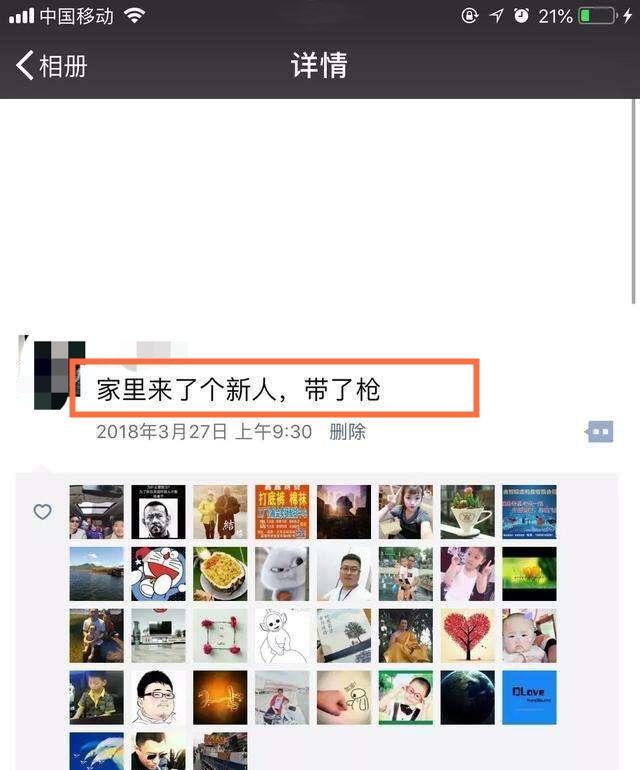
Task: Open the Doraemon avatar in likes
Action: 158,574
